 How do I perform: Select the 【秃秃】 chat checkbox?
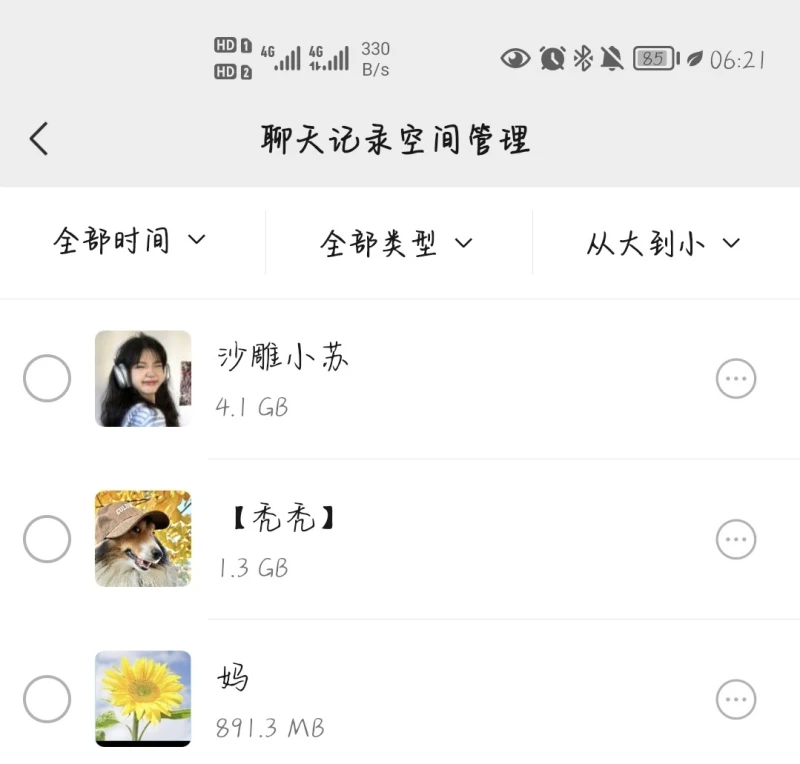tap(47, 540)
